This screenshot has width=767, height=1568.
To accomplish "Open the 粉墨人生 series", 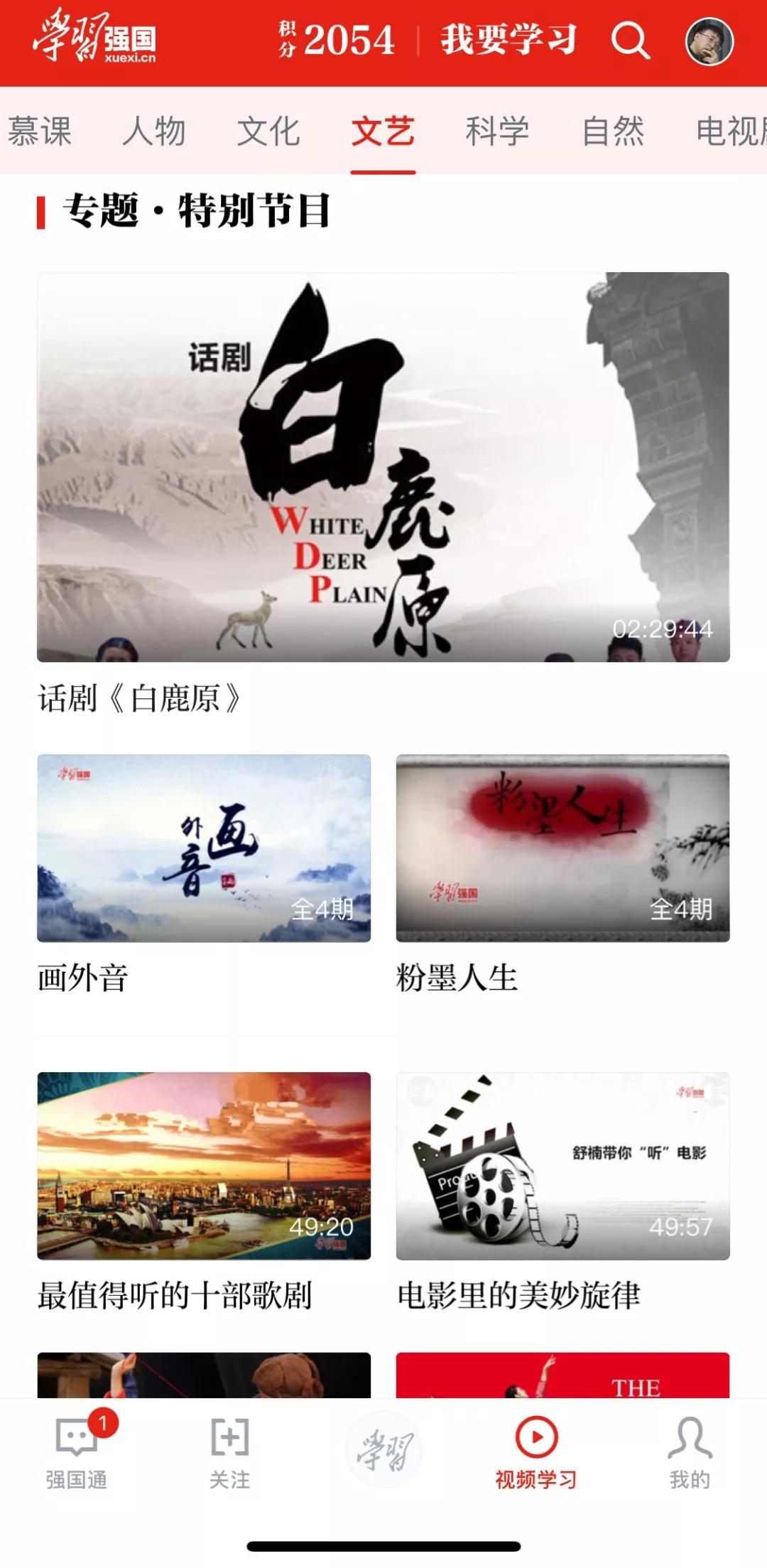I will [x=562, y=848].
